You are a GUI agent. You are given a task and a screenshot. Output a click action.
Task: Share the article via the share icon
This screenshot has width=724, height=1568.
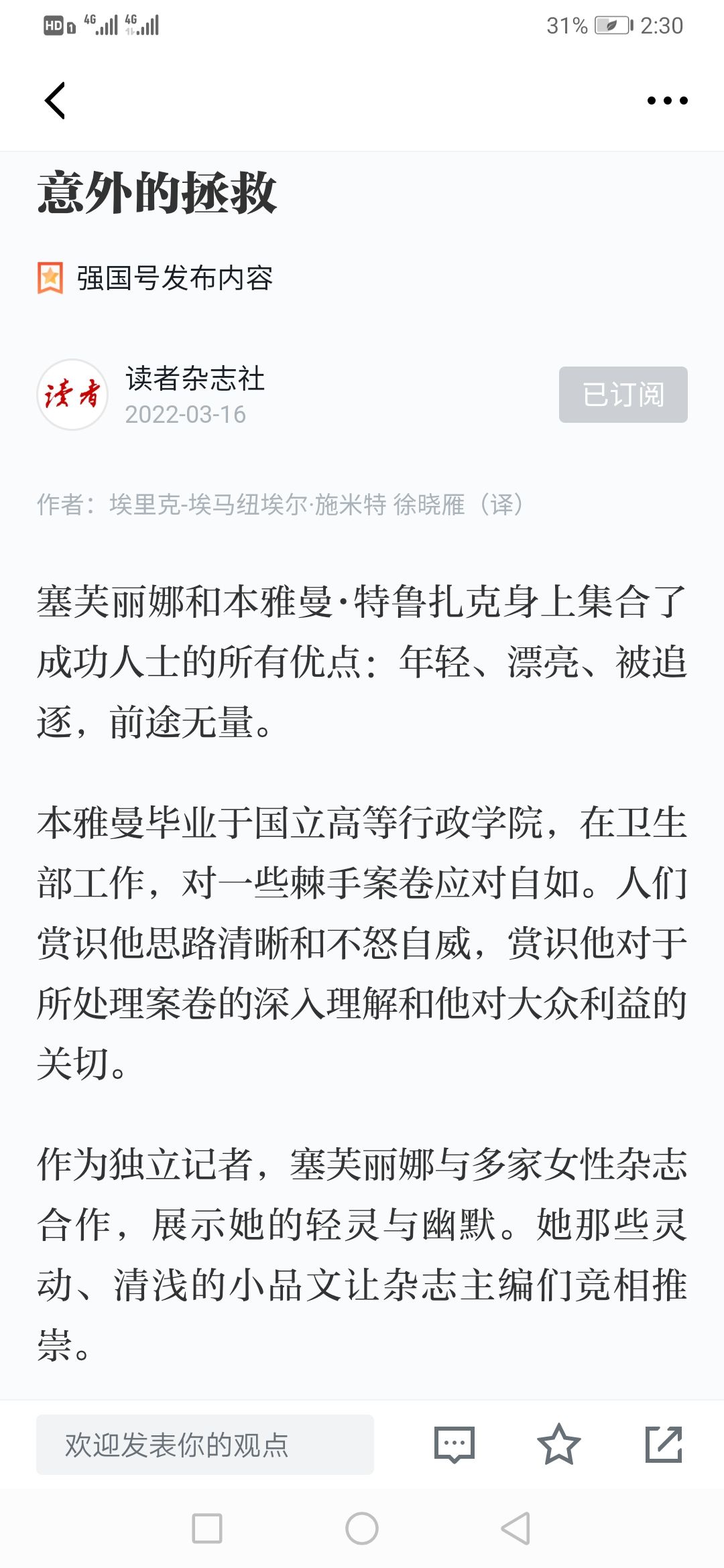664,1444
